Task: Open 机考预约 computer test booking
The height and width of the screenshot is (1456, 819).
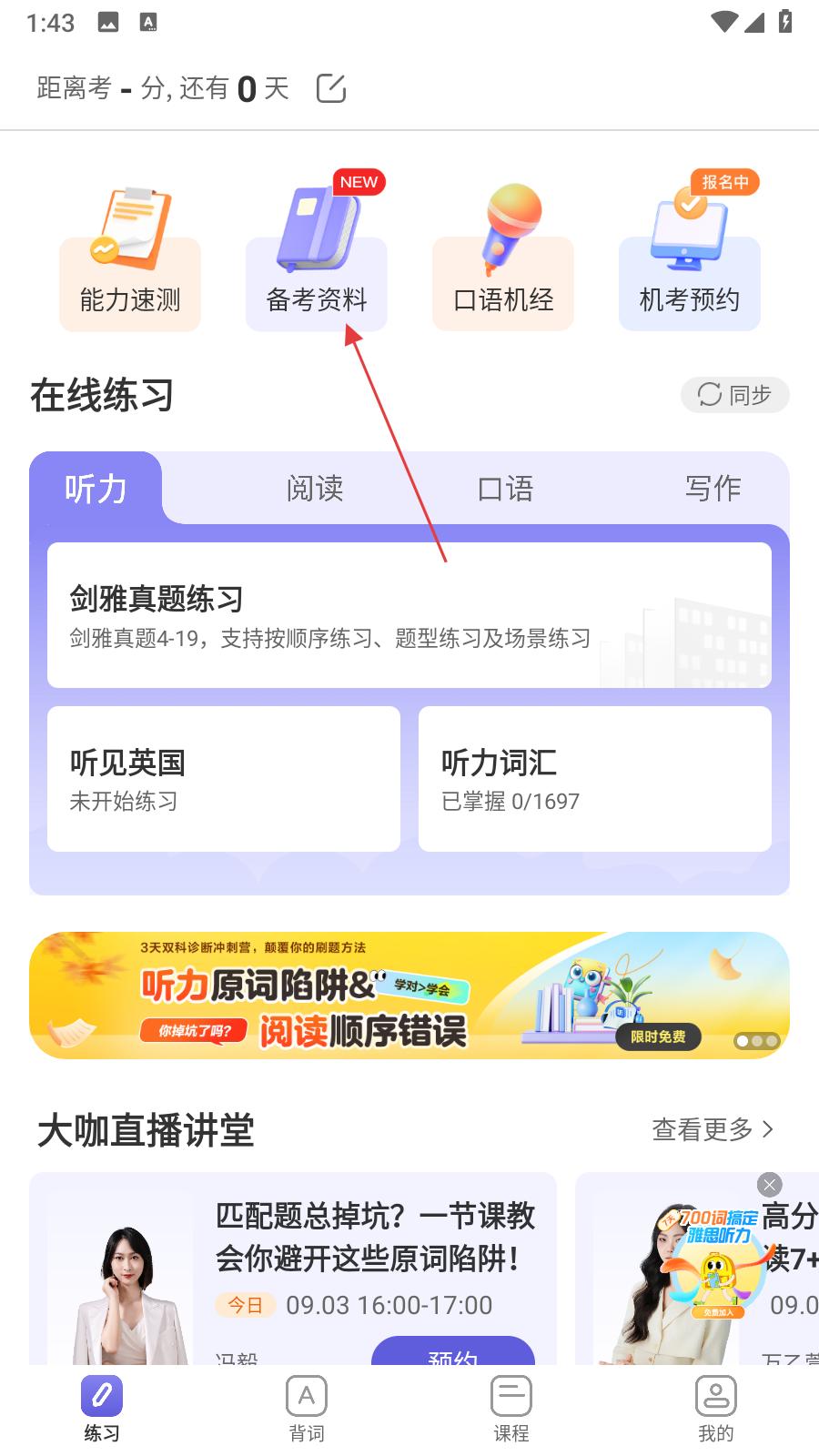Action: coord(689,264)
